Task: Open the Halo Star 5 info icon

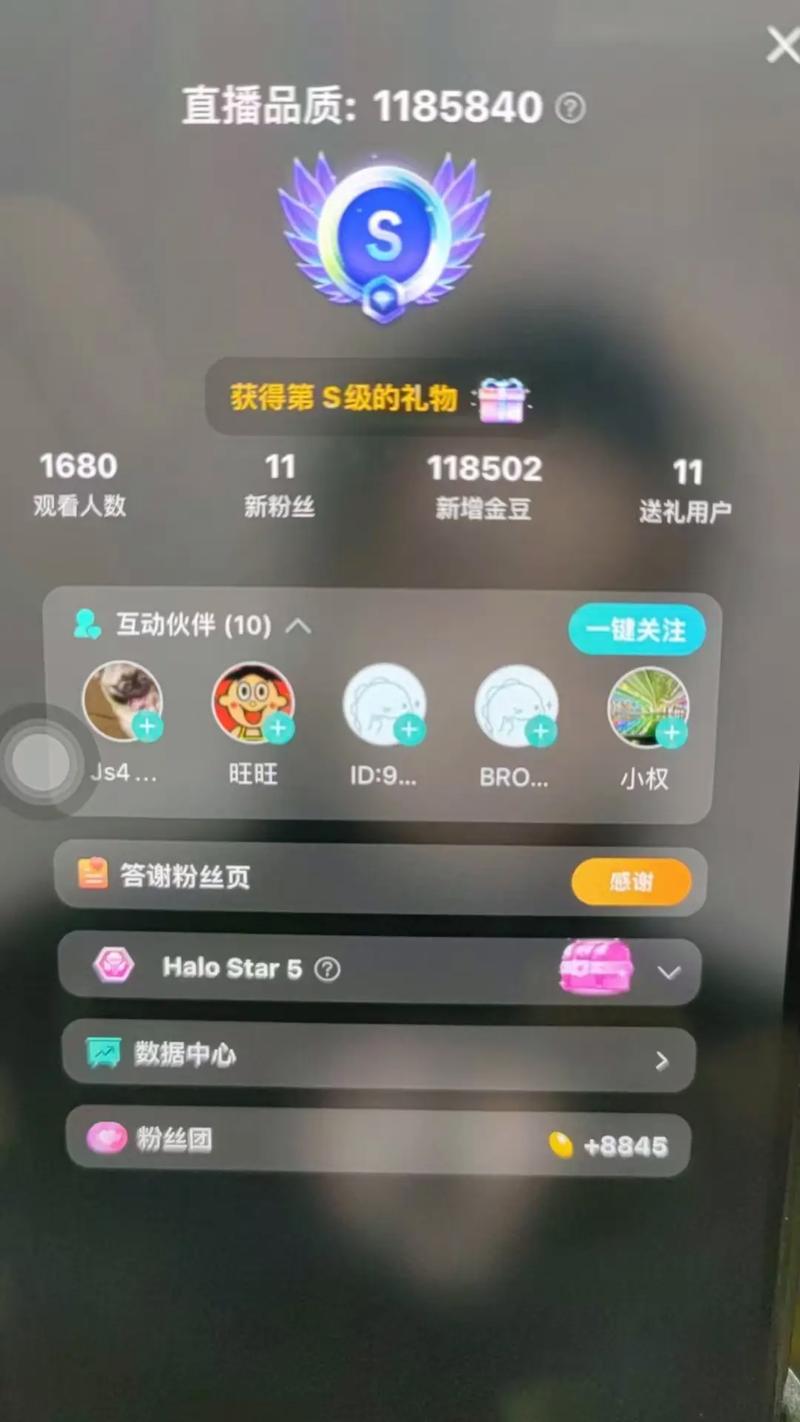Action: click(x=327, y=969)
